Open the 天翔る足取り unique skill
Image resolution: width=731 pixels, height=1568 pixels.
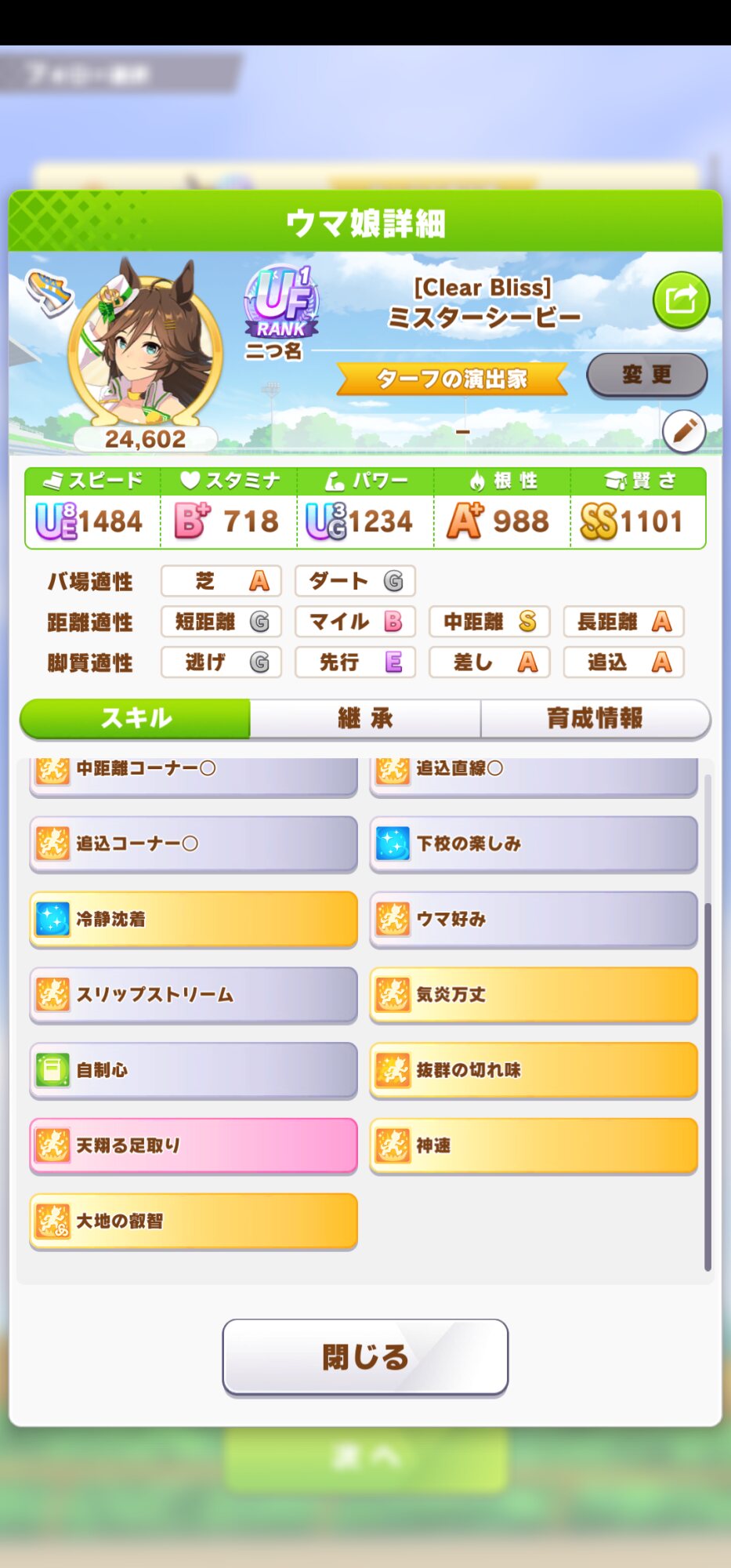click(x=194, y=1145)
